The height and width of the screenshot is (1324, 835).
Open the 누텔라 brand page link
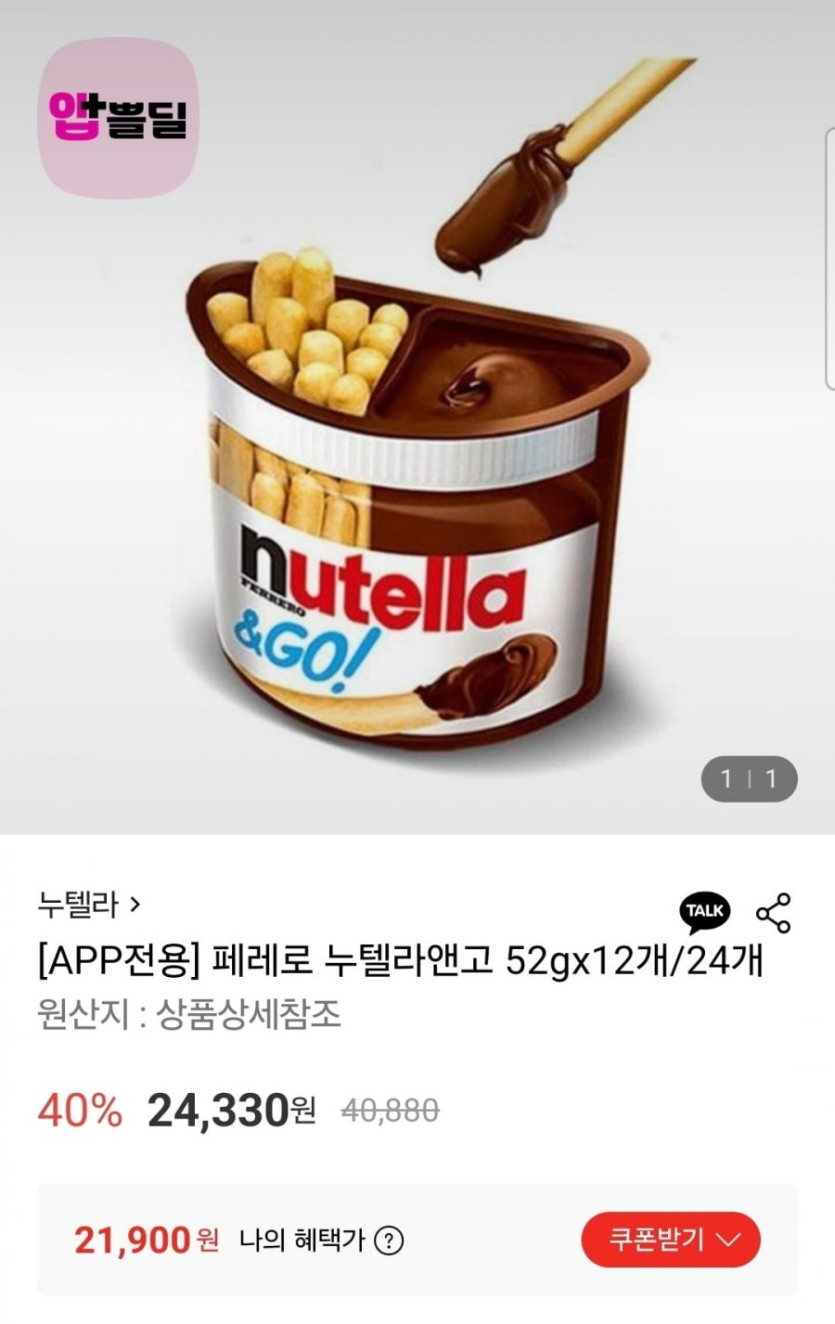89,906
